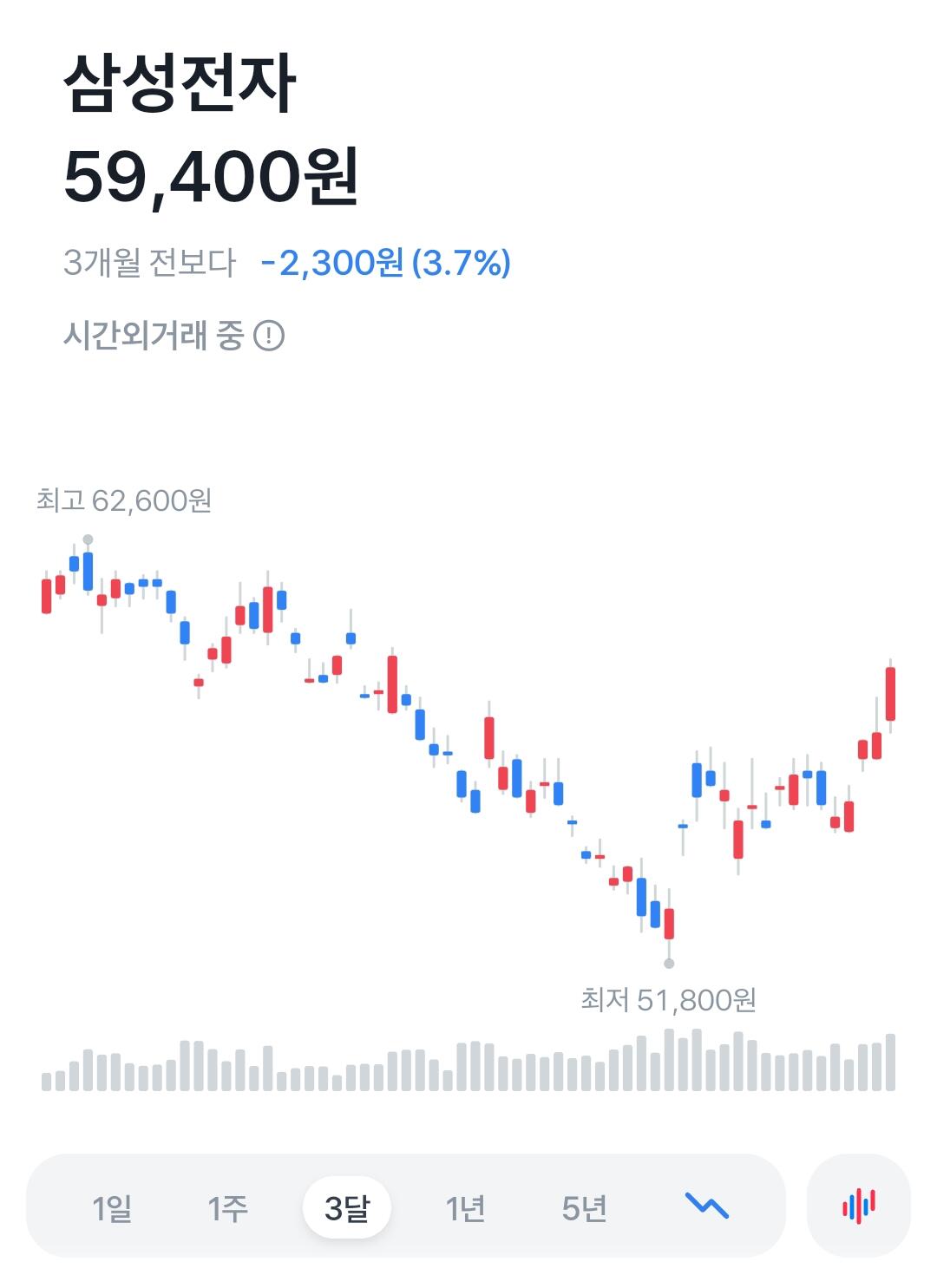937x1288 pixels.
Task: Tap the info icon beside 시간외거래 중
Action: (x=269, y=335)
